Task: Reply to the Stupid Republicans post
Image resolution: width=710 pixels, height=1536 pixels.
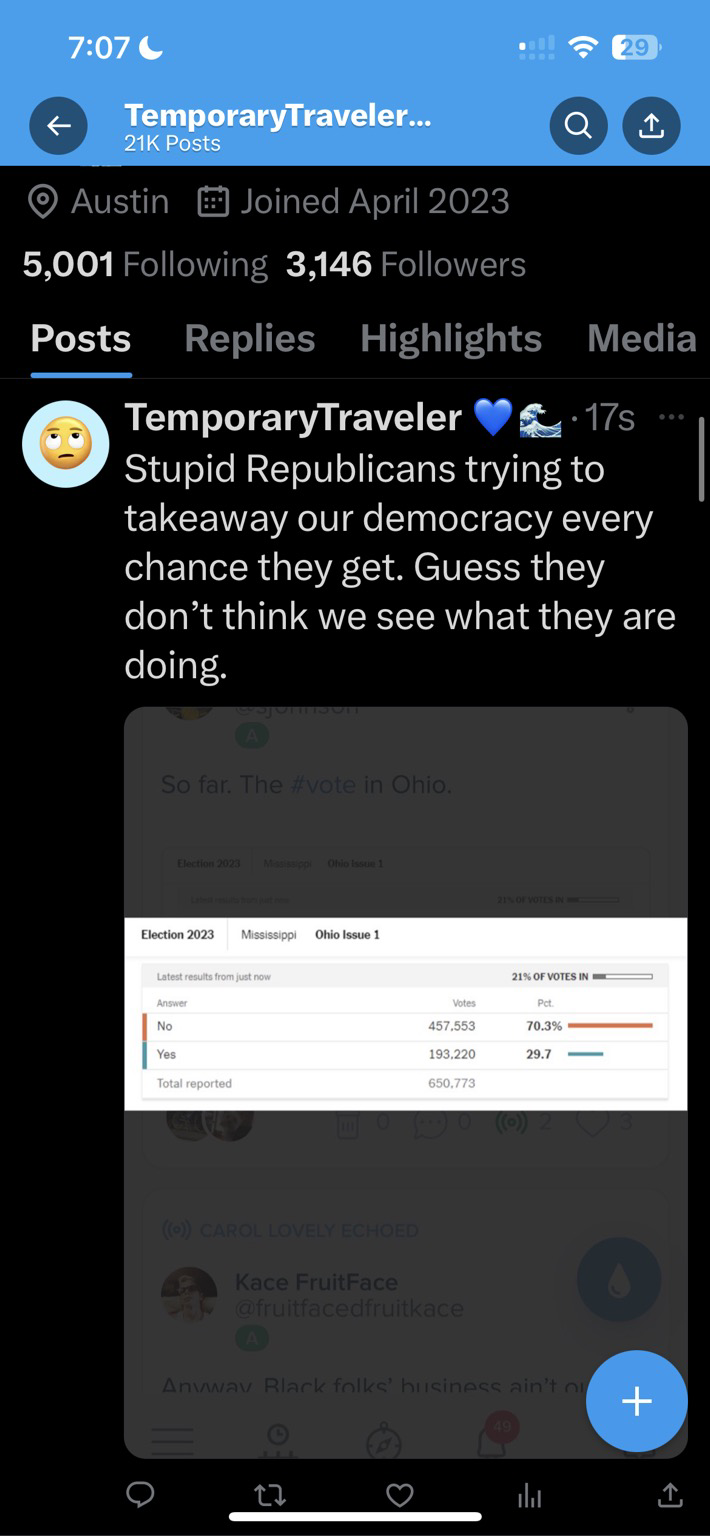Action: [141, 1494]
